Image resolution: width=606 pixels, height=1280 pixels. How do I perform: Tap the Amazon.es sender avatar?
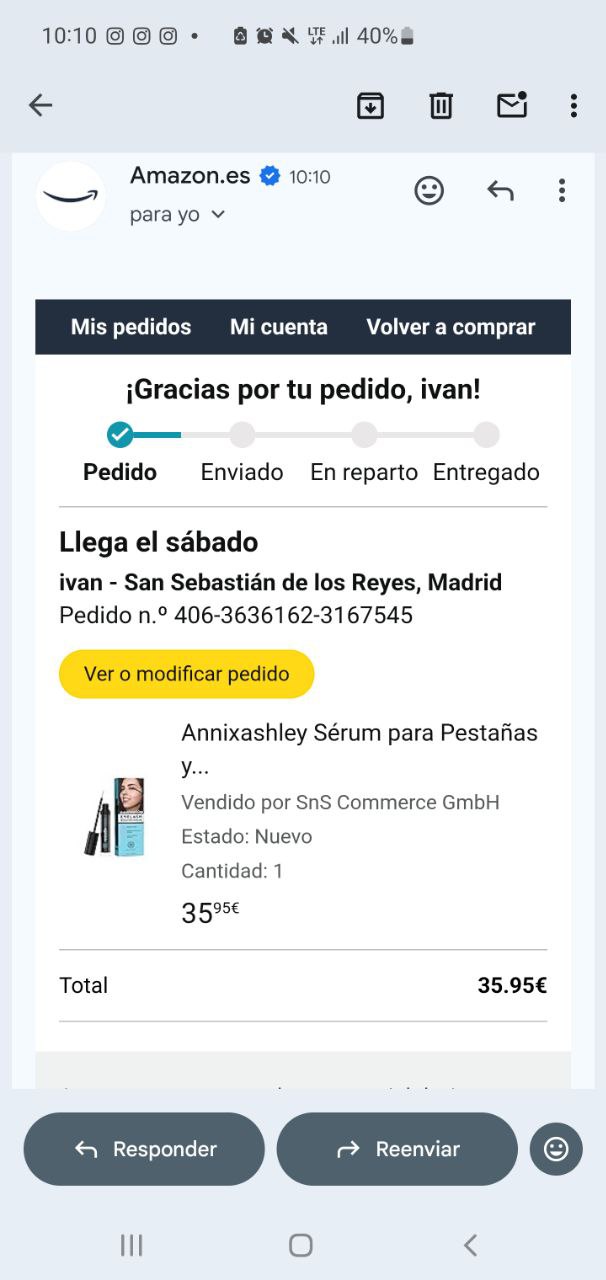pyautogui.click(x=71, y=196)
